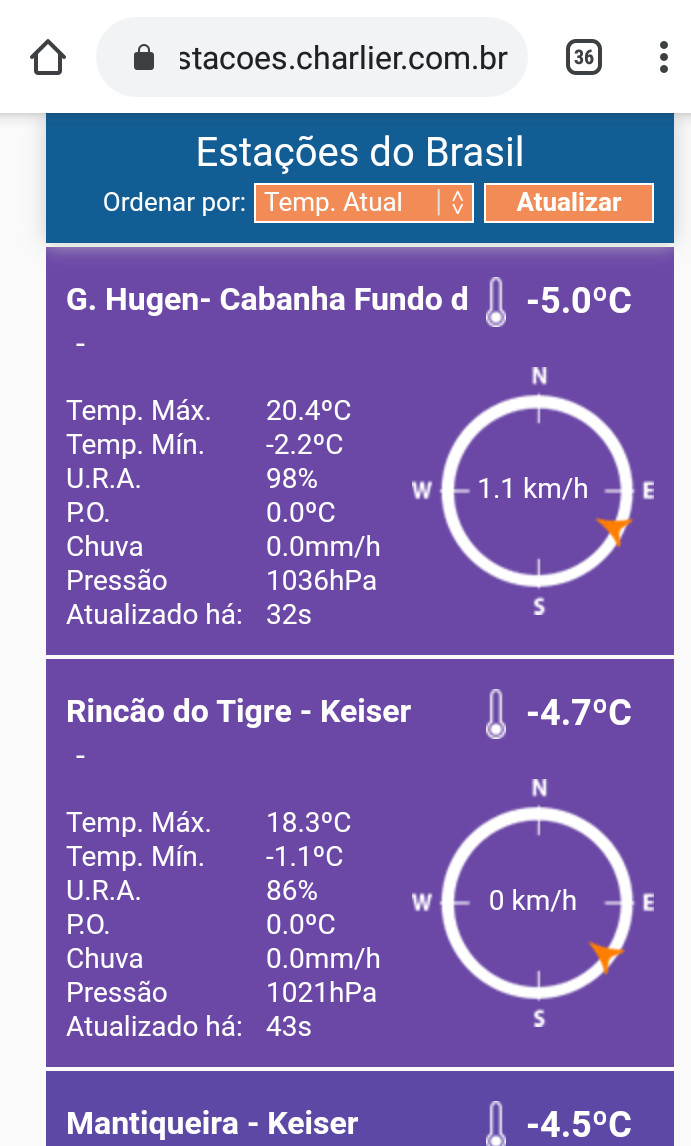This screenshot has height=1146, width=691.
Task: Open Rincão do Tigre - Keiser station card
Action: pos(360,863)
